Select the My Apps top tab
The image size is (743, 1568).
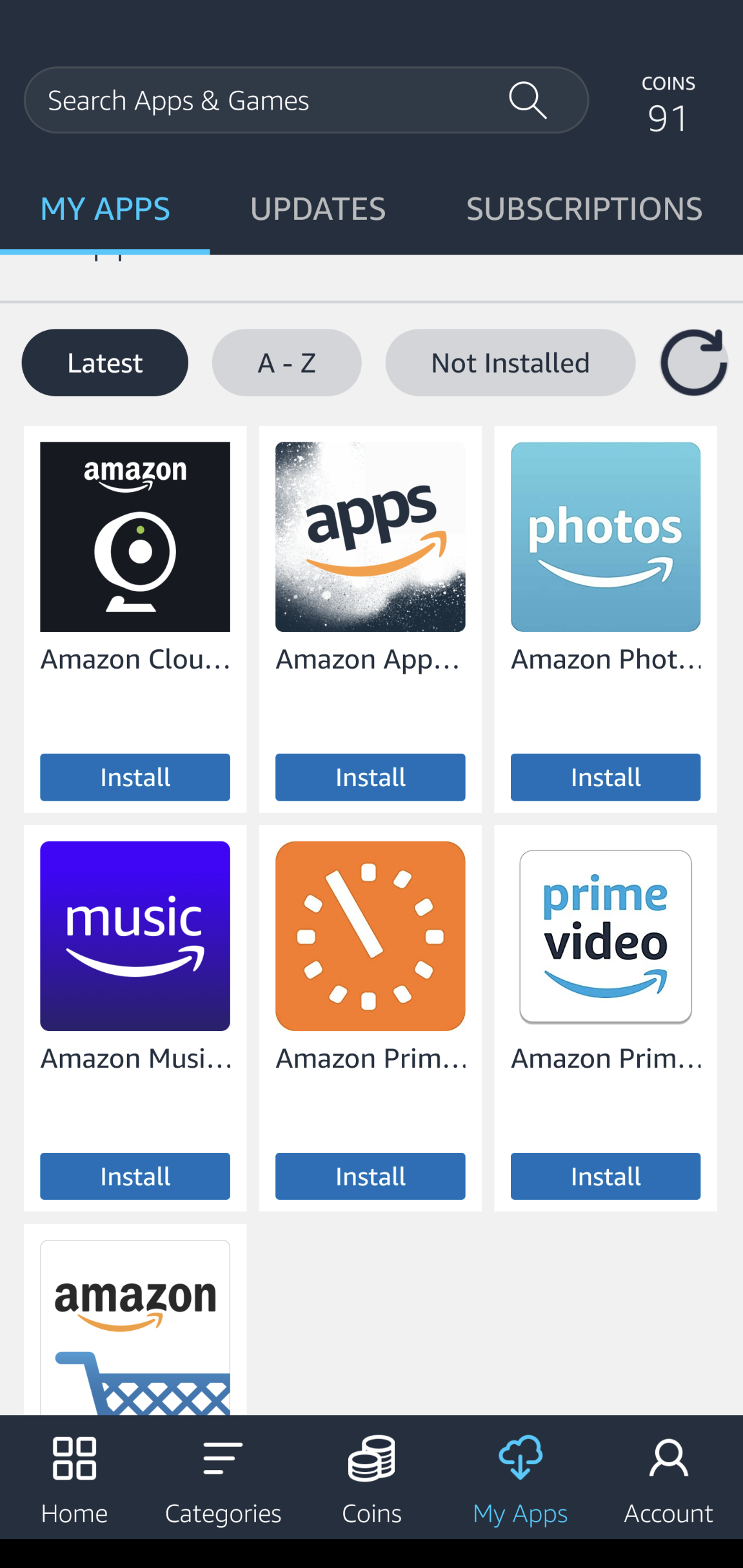pos(105,209)
